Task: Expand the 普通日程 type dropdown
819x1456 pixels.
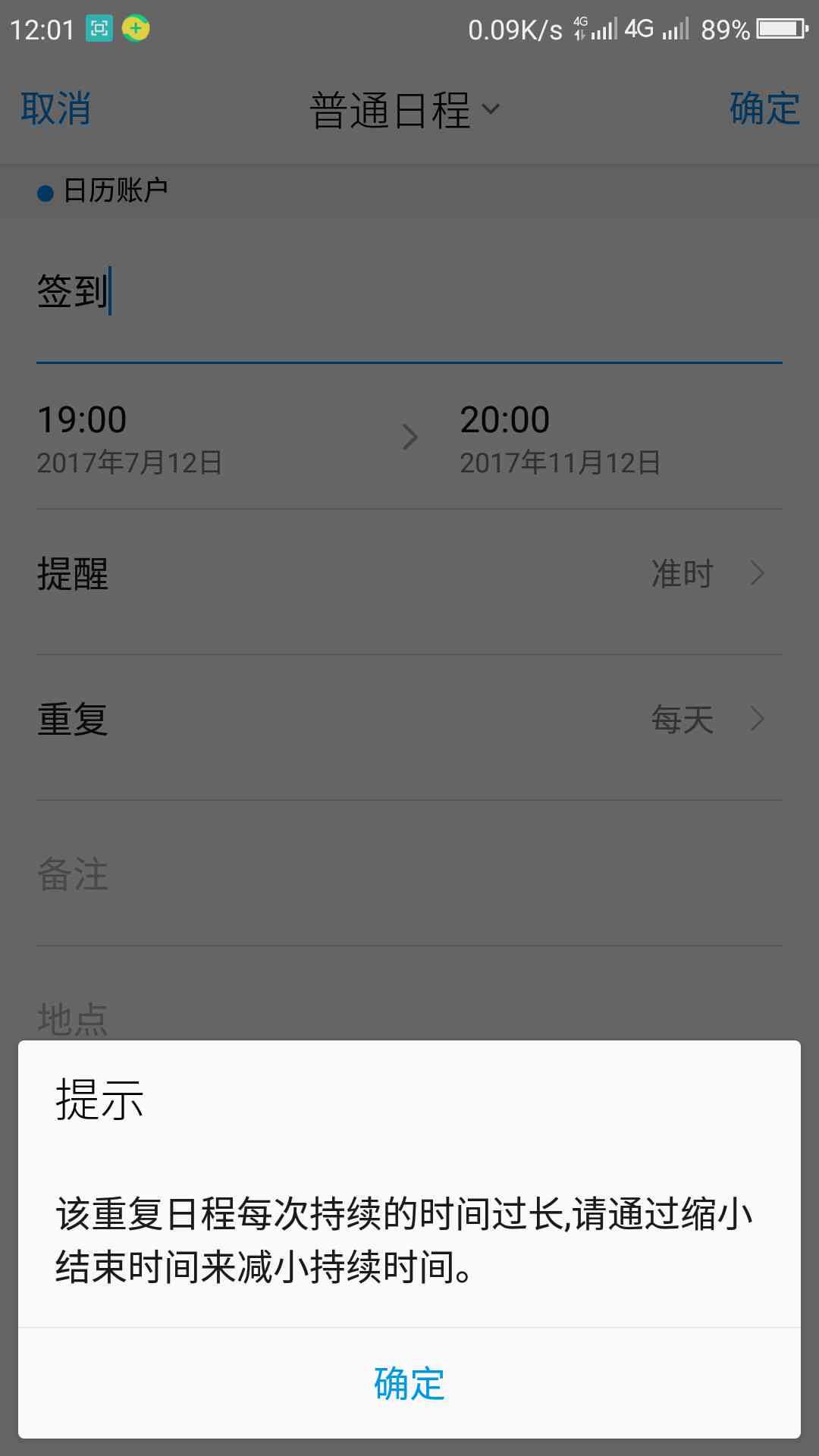Action: tap(405, 110)
